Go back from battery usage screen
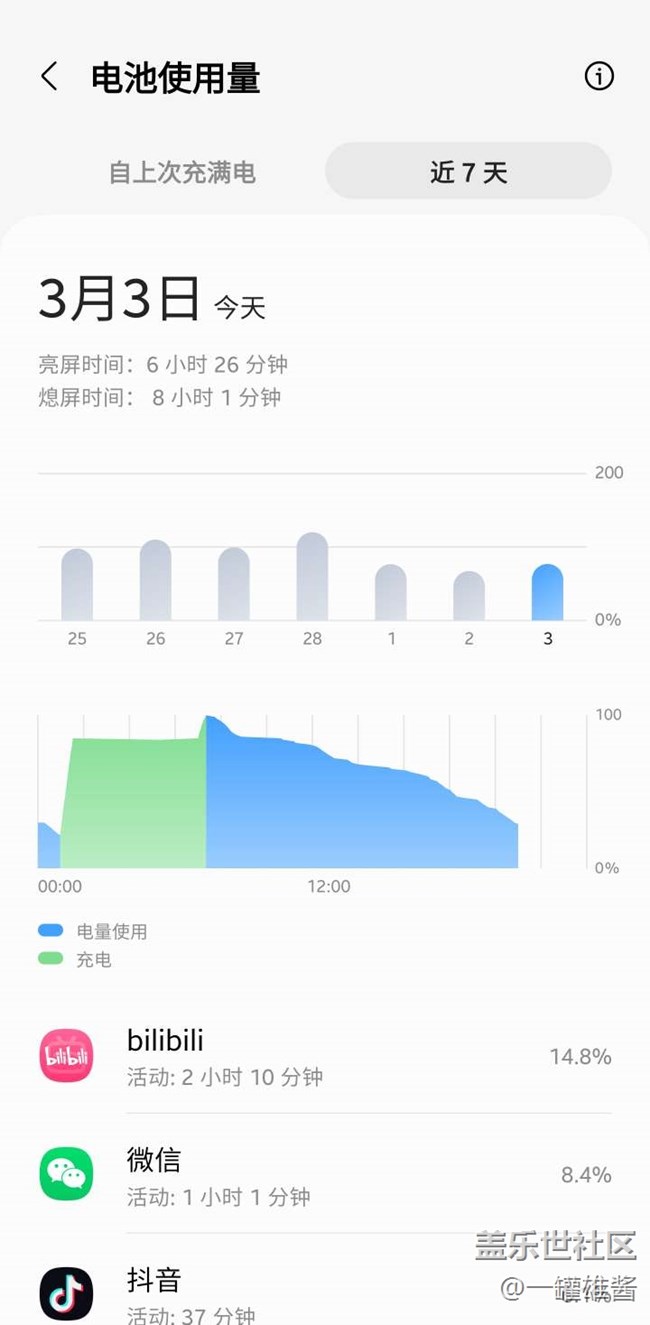The width and height of the screenshot is (650, 1325). (x=49, y=77)
